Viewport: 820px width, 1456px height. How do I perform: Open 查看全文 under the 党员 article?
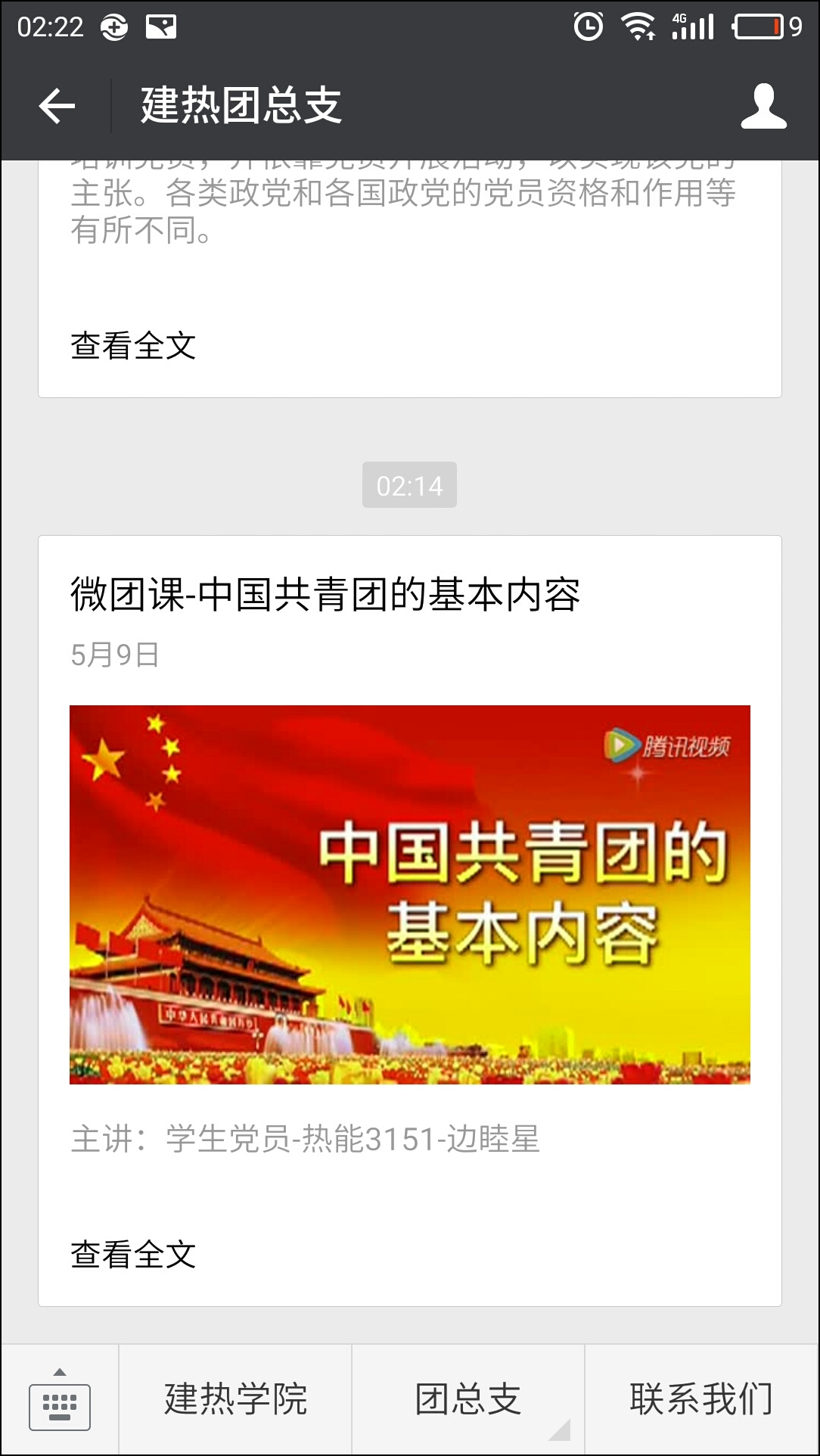(133, 346)
